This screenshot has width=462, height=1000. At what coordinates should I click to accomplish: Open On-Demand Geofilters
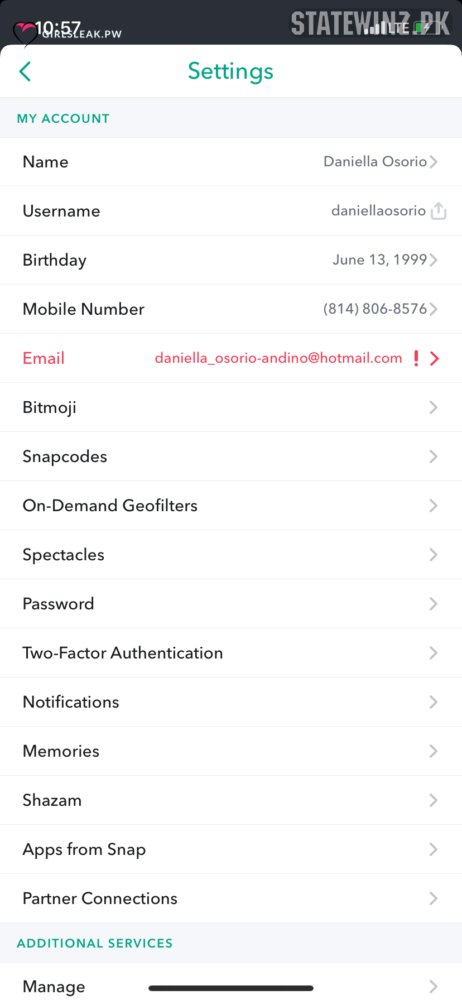(x=231, y=506)
